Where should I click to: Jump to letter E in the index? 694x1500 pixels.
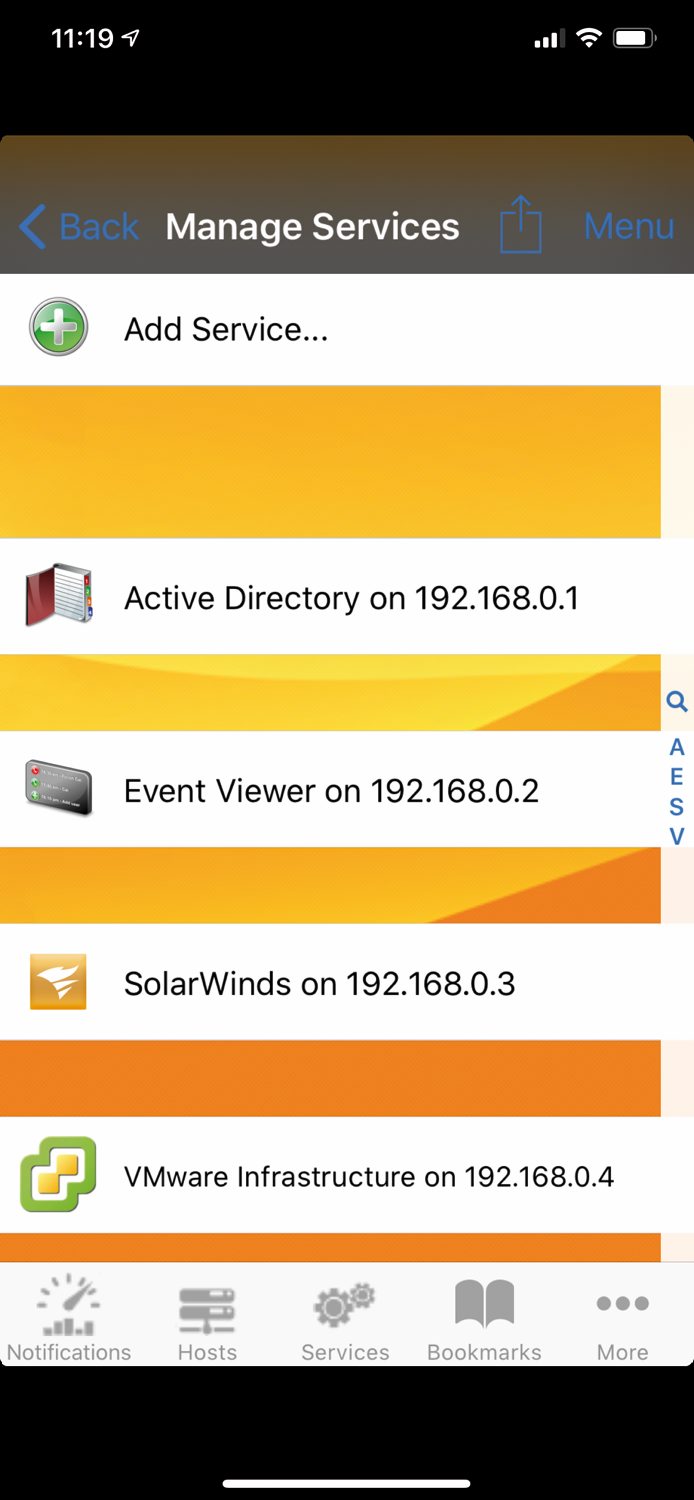677,777
